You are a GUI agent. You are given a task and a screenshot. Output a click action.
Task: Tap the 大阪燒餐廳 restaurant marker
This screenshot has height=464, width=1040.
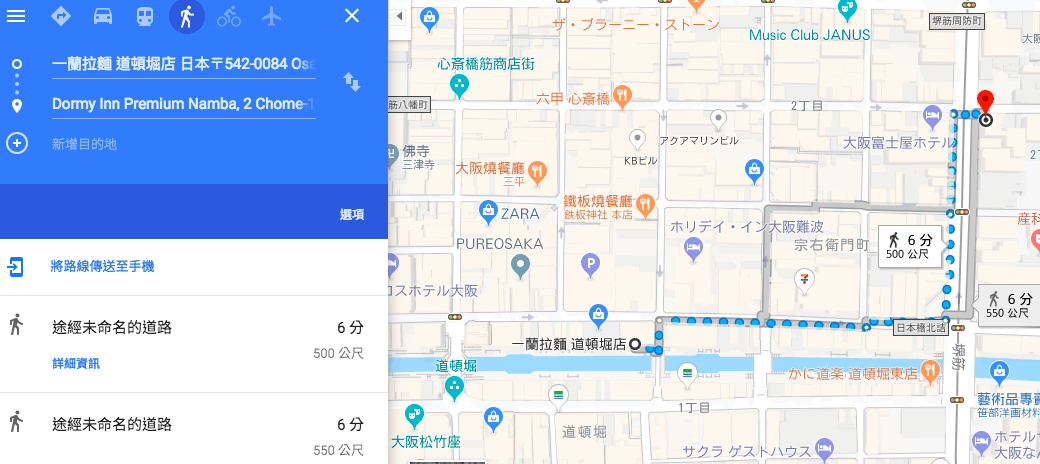coord(538,170)
